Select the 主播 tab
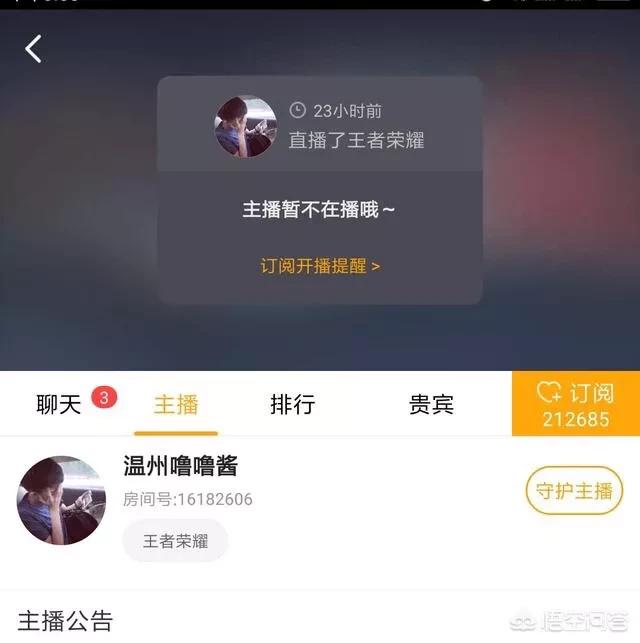640x643 pixels. click(176, 404)
